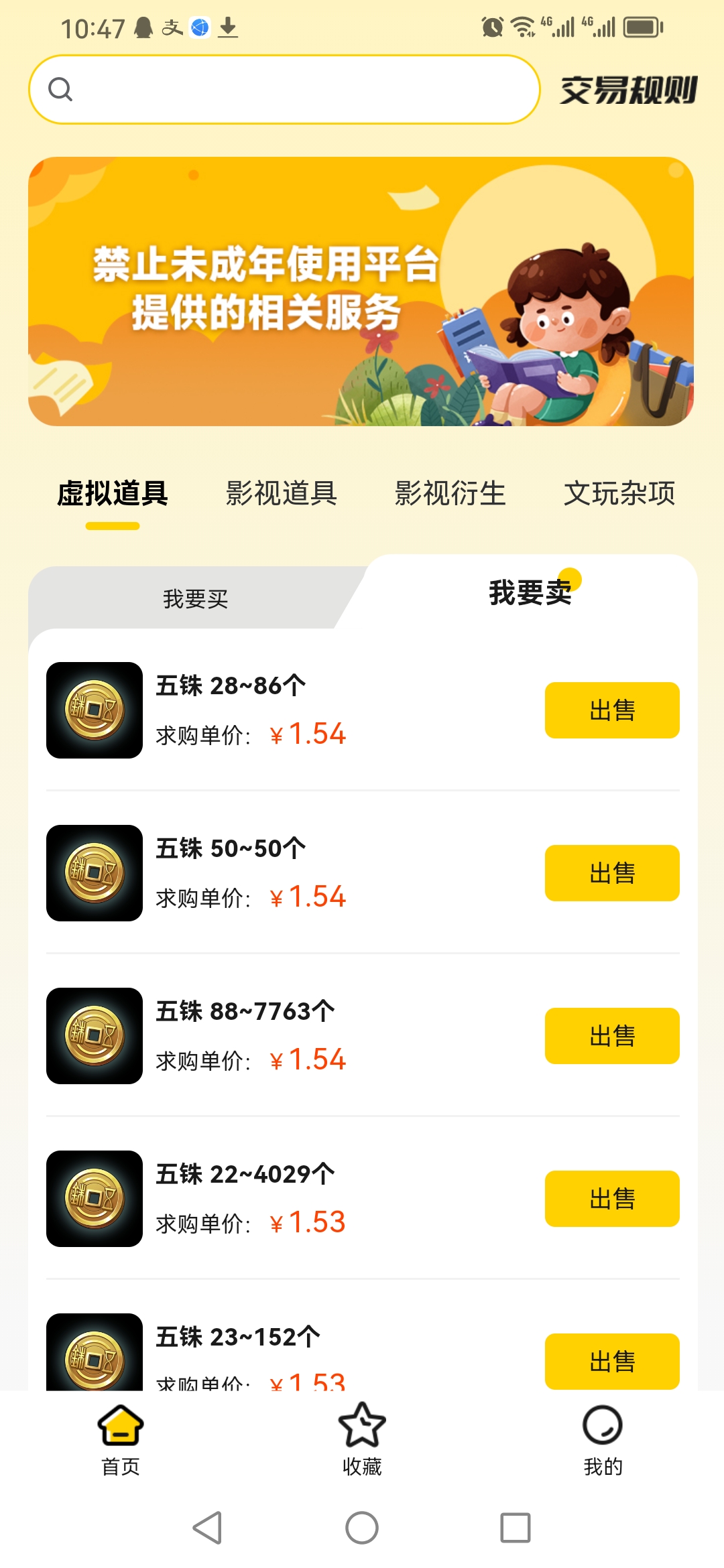The height and width of the screenshot is (1568, 724).
Task: Click the search input field at the top
Action: [x=282, y=88]
